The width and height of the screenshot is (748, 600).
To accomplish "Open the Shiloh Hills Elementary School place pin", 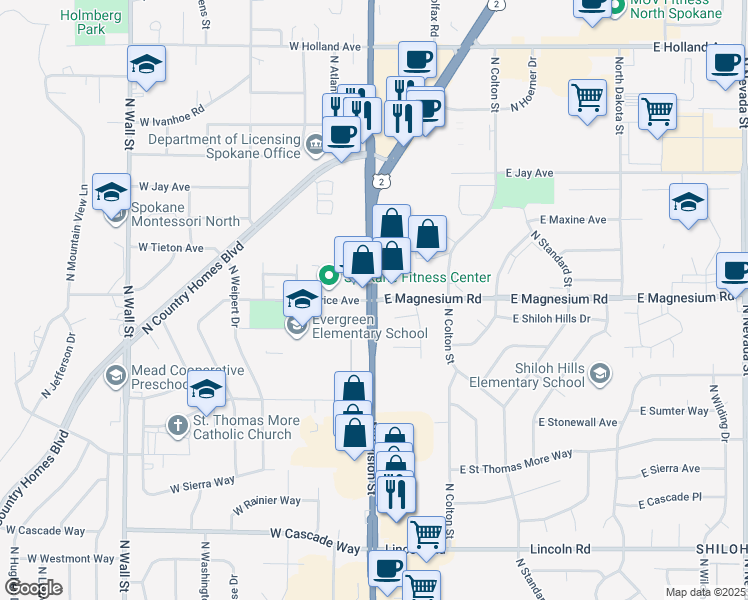I will click(x=599, y=374).
